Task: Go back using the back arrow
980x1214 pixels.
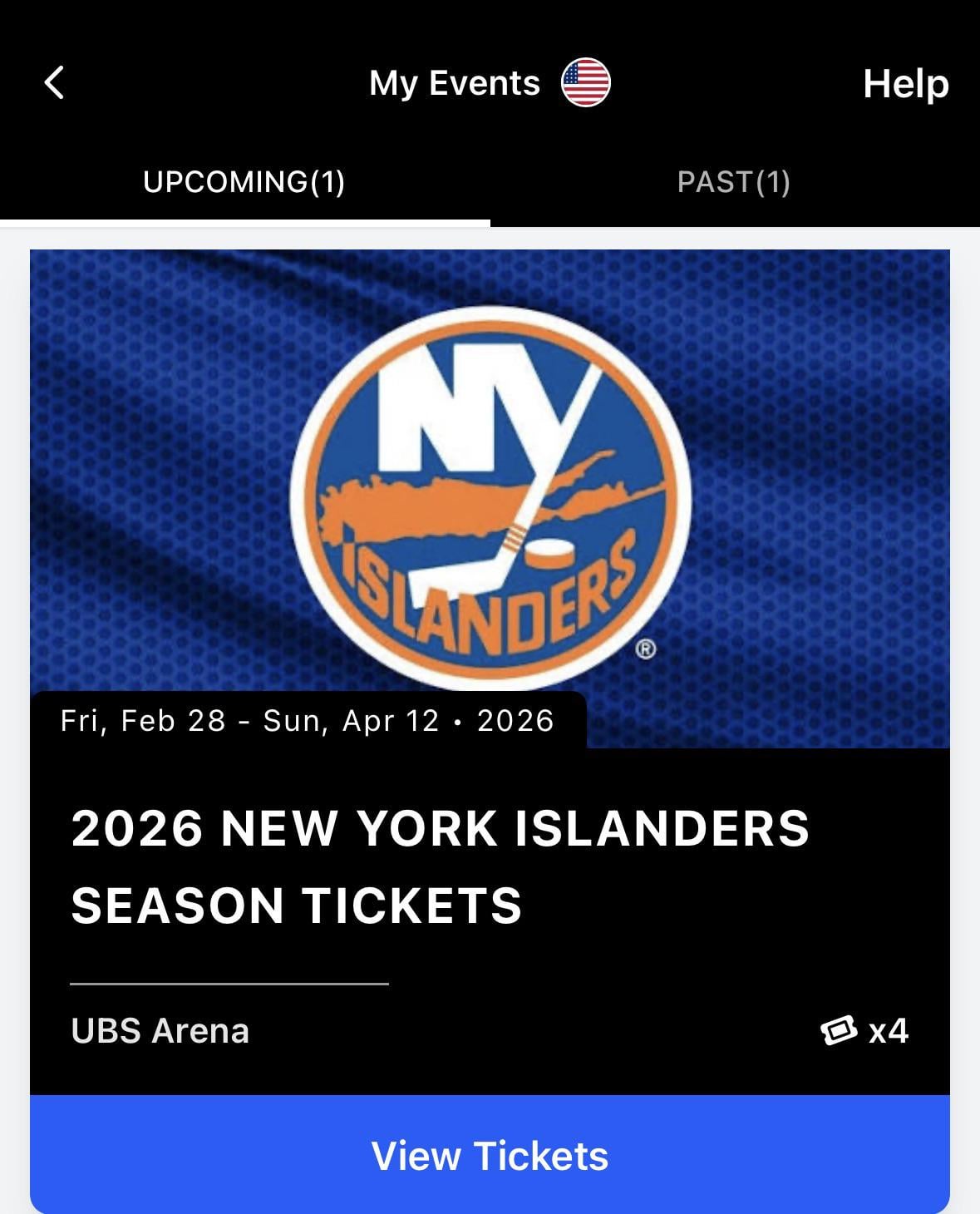Action: pos(54,83)
